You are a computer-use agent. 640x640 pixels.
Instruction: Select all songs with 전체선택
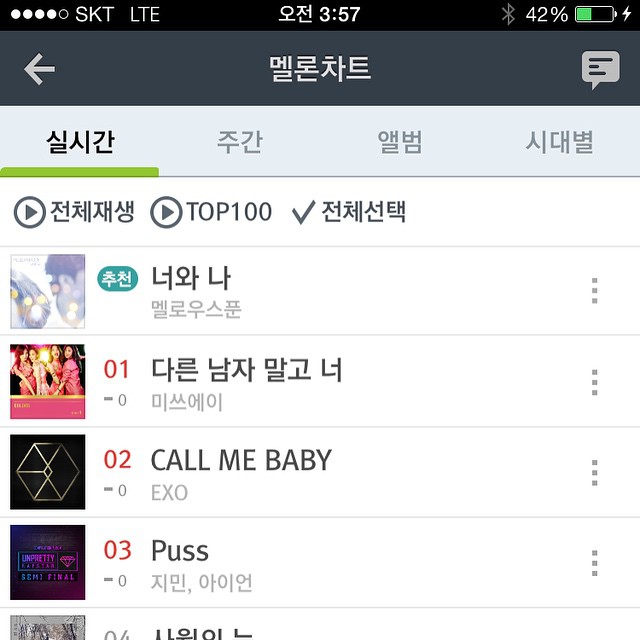tap(348, 212)
